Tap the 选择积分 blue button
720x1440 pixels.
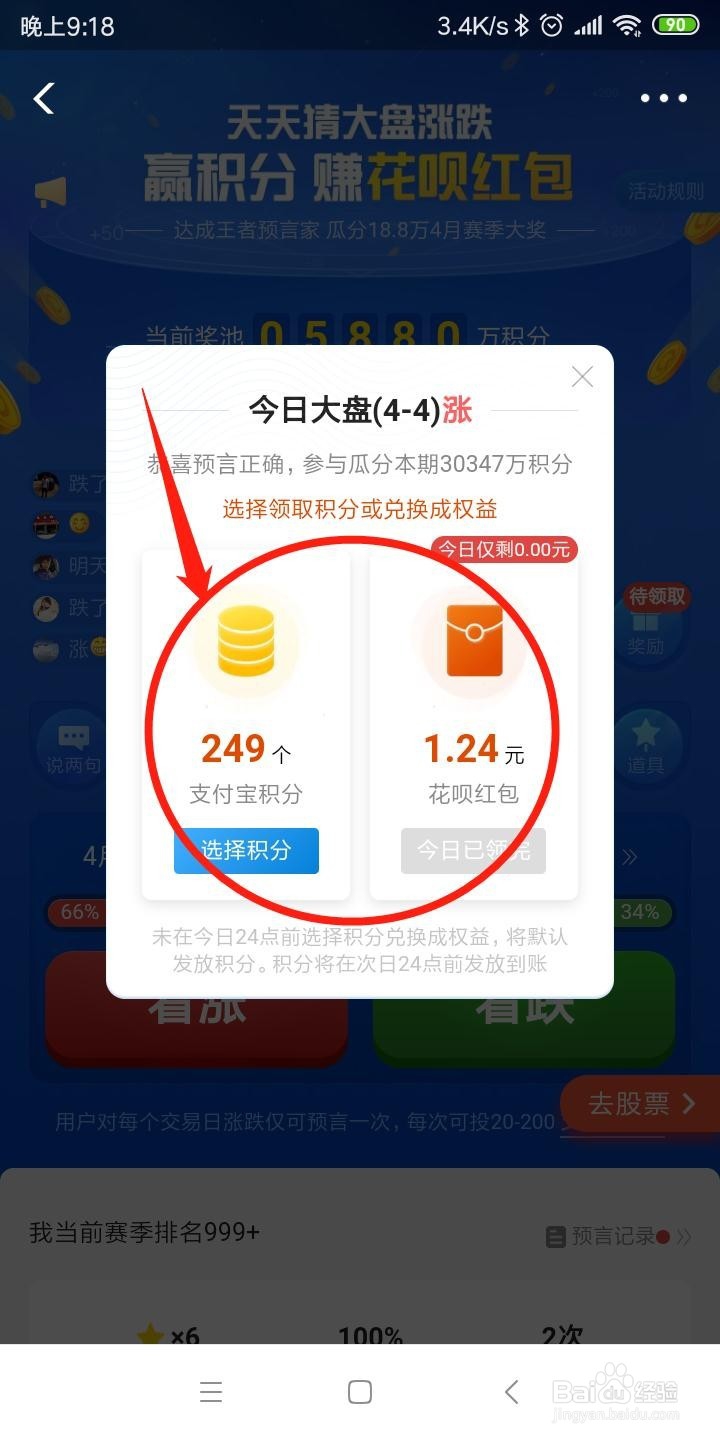246,851
